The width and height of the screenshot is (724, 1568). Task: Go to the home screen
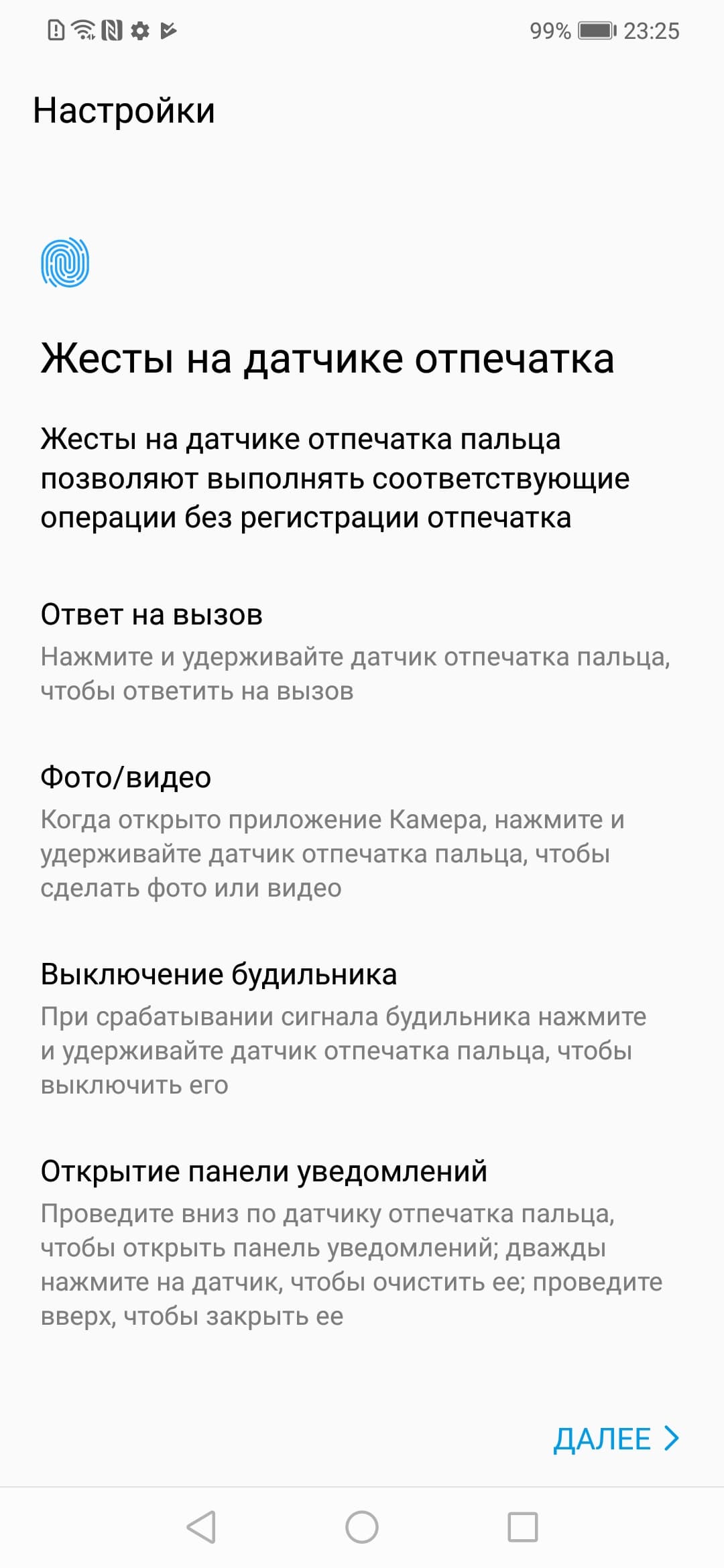(x=362, y=1527)
